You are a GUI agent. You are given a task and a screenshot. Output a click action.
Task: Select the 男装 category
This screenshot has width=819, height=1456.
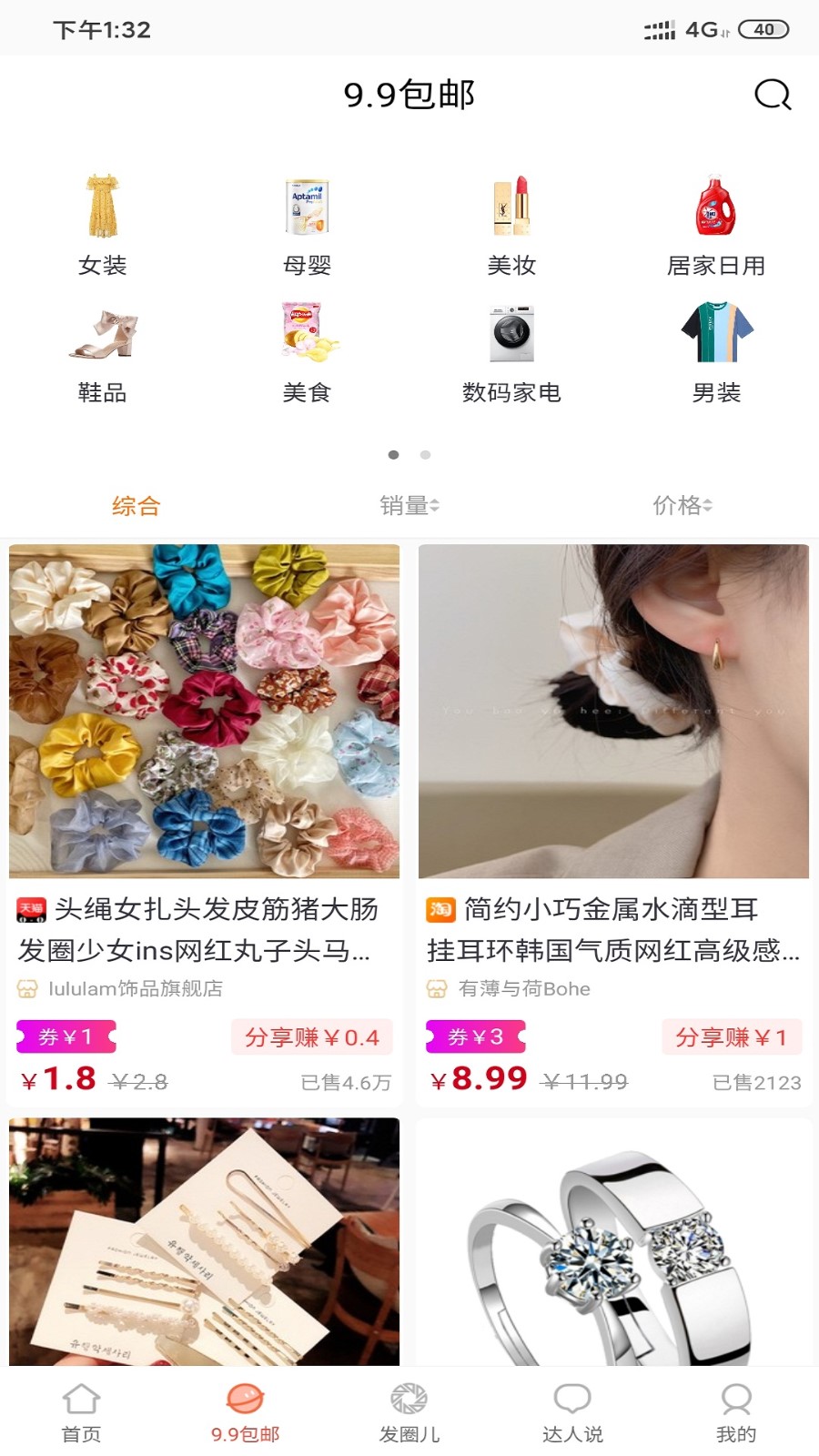(716, 352)
